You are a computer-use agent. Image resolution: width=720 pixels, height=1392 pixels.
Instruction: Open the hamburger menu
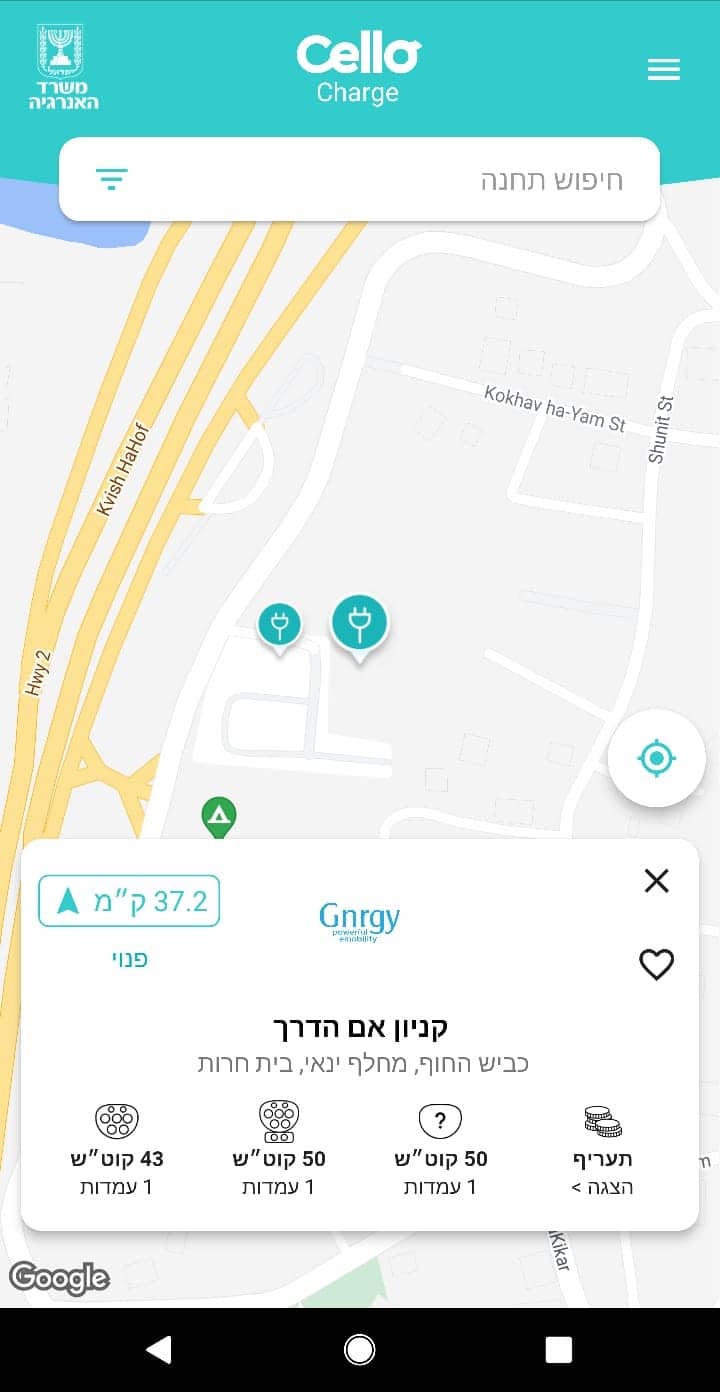point(663,69)
